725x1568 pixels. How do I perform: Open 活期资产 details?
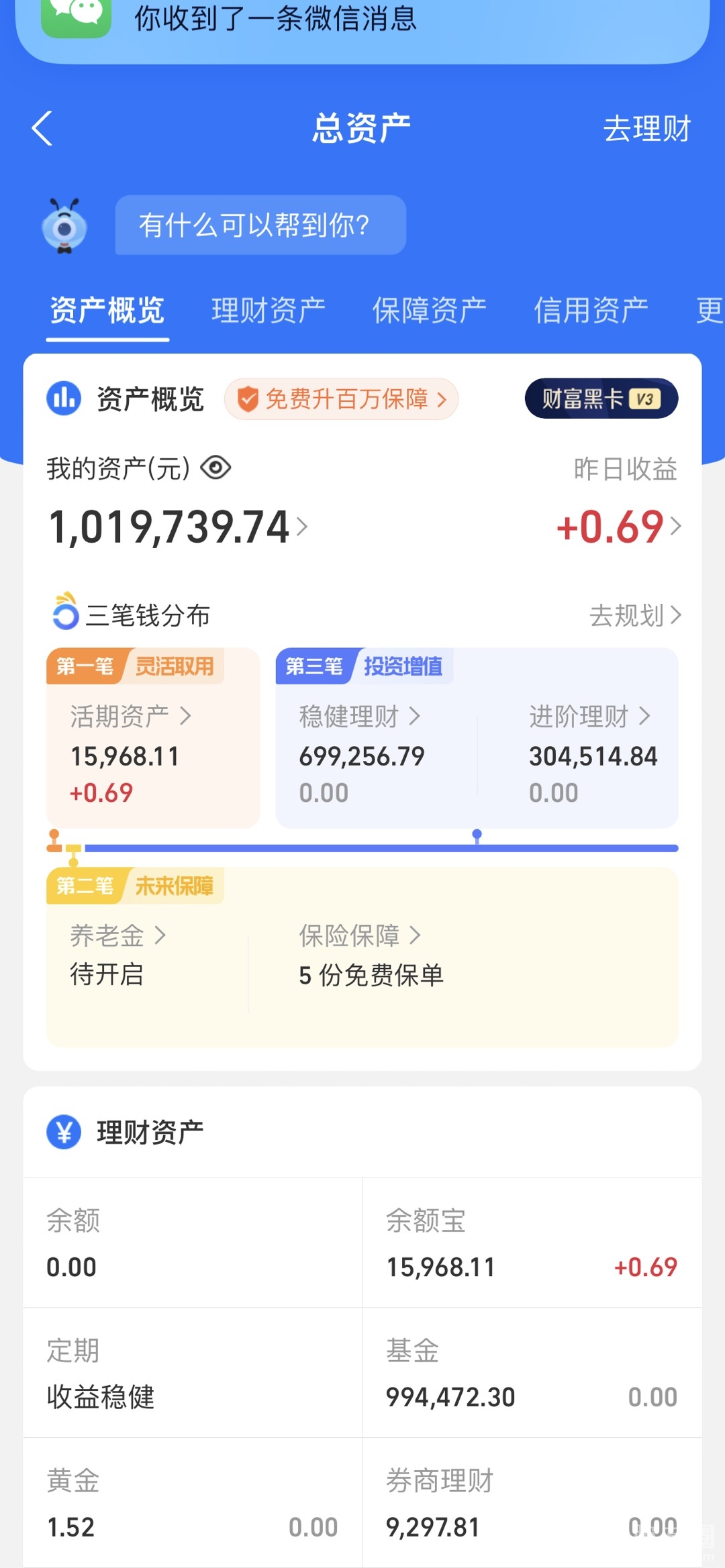click(131, 717)
